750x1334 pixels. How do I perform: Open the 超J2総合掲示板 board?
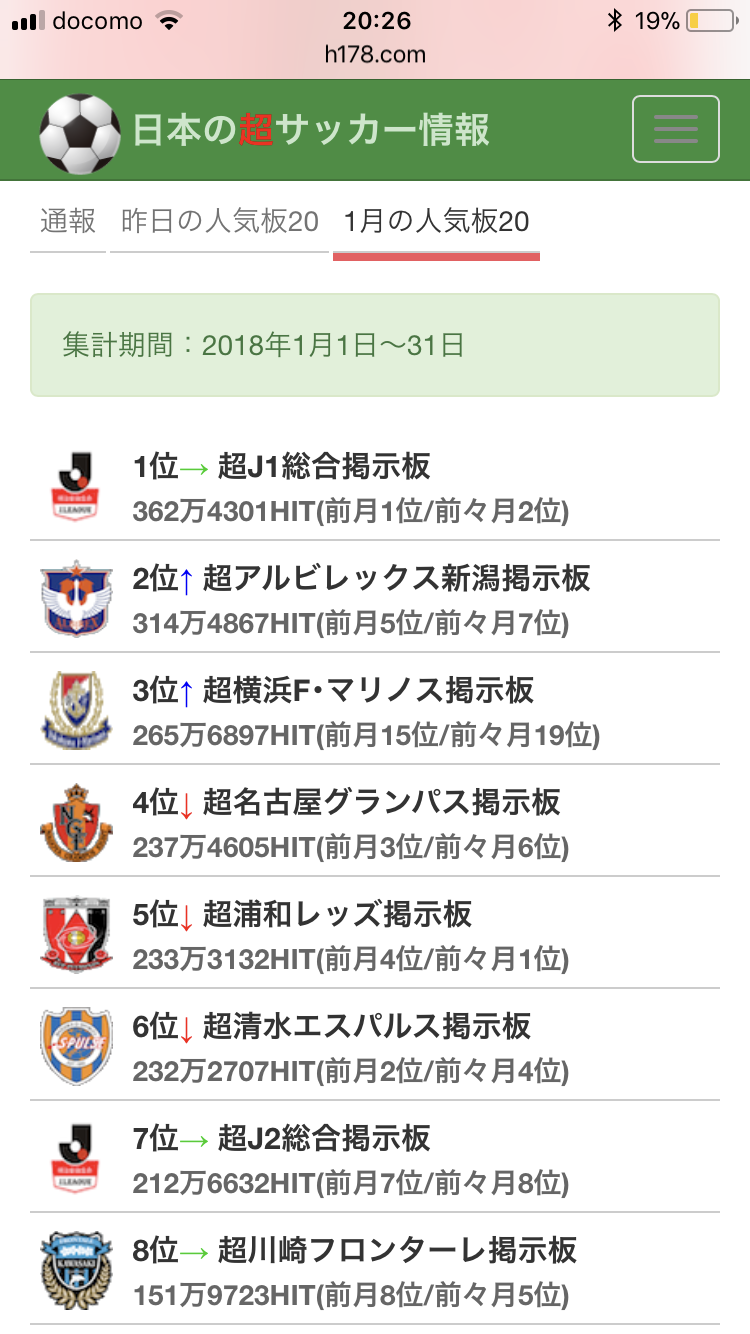pyautogui.click(x=375, y=1157)
